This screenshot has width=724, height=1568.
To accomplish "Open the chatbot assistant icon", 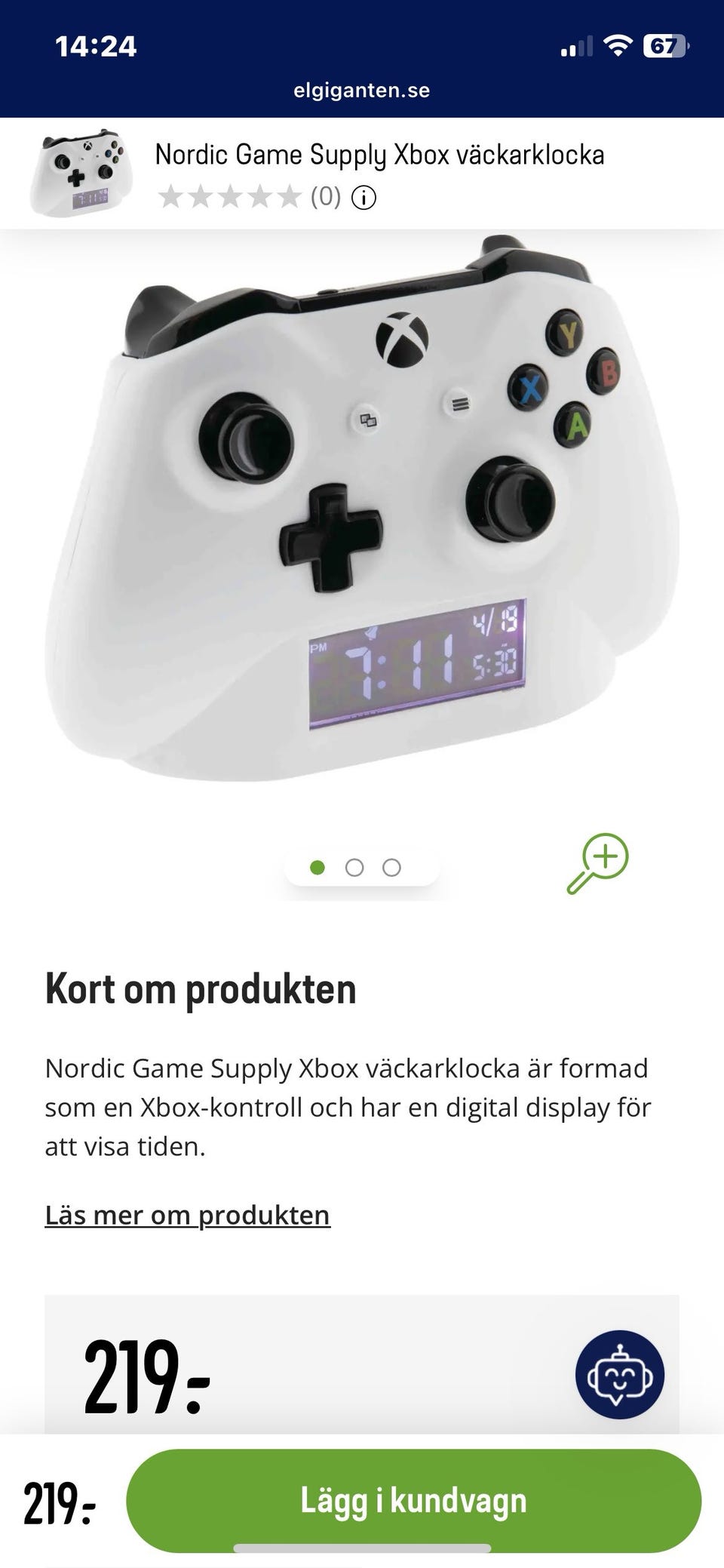I will click(619, 1374).
